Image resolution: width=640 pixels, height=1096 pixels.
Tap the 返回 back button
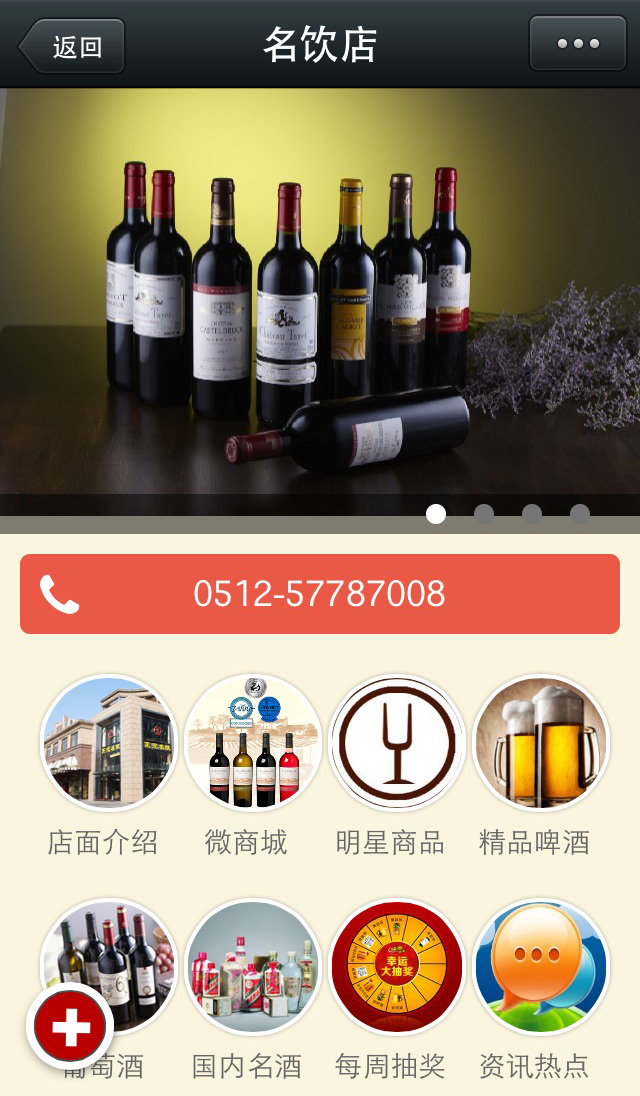(71, 46)
